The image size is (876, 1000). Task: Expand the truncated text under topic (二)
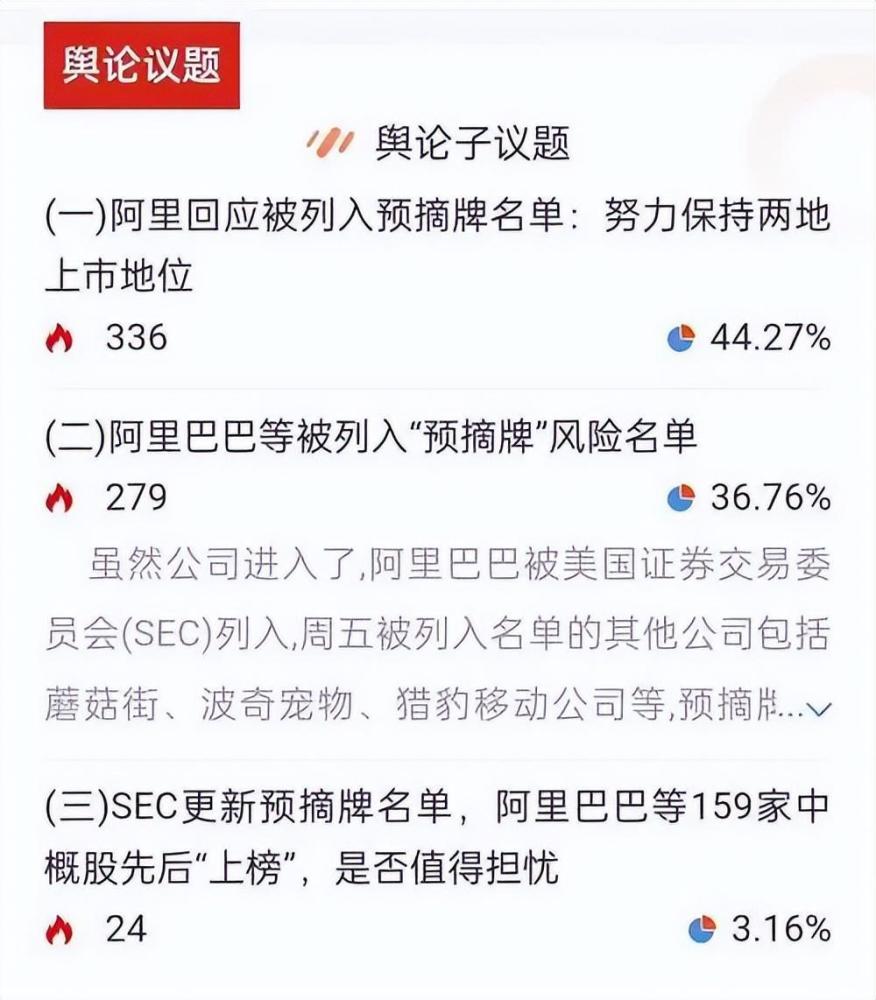click(x=819, y=709)
